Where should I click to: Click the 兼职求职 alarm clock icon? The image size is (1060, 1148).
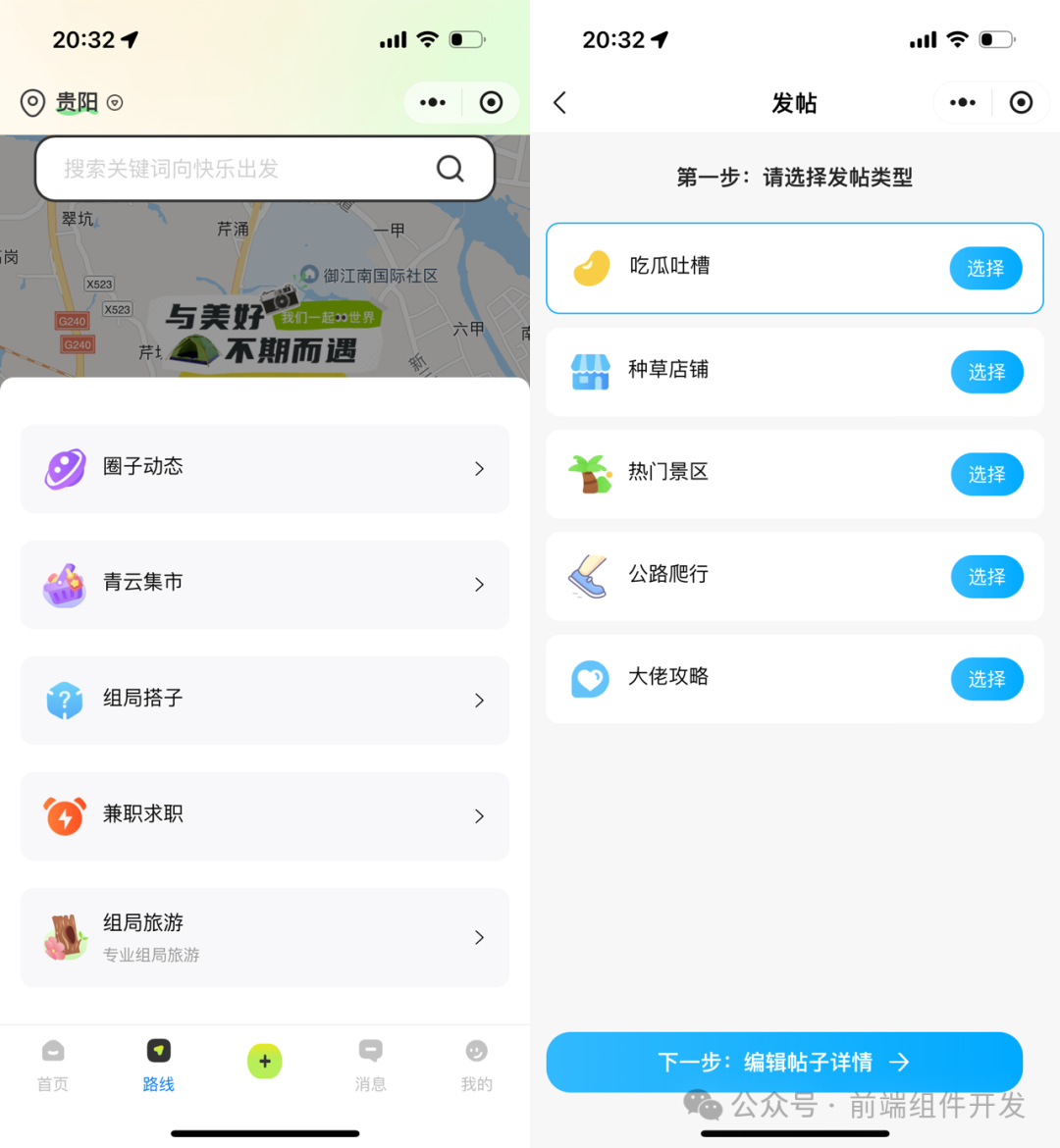tap(65, 815)
